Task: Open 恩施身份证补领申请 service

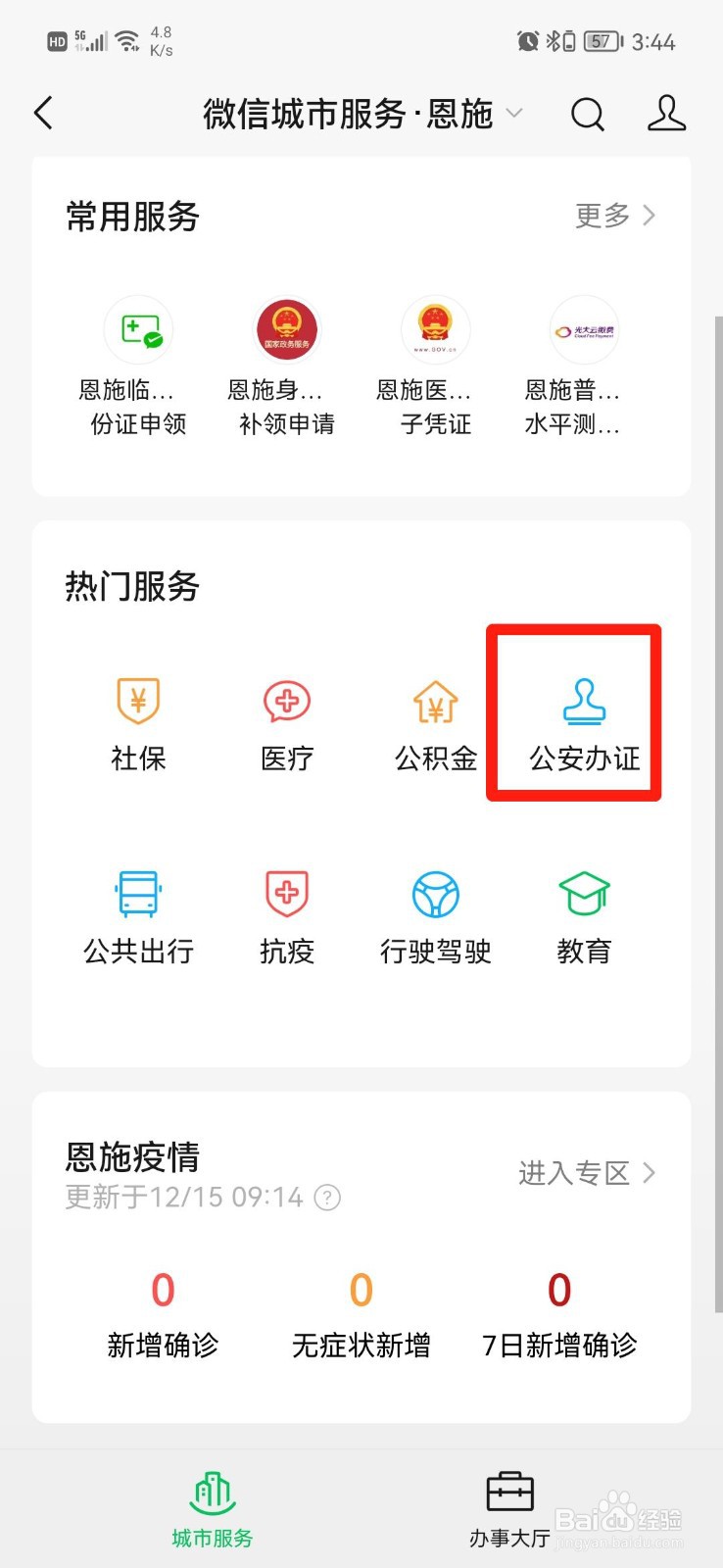Action: tap(286, 329)
